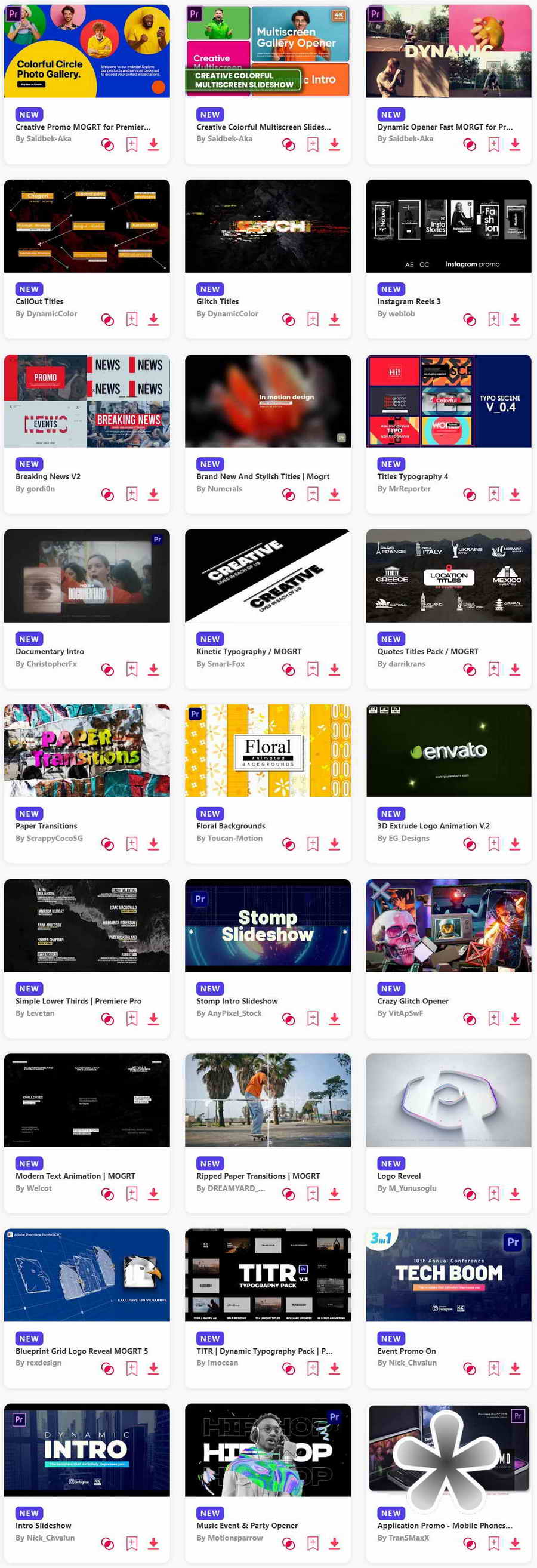Visit DynamicColor's author page under Glitch Titles
This screenshot has width=537, height=1568.
coord(227,314)
